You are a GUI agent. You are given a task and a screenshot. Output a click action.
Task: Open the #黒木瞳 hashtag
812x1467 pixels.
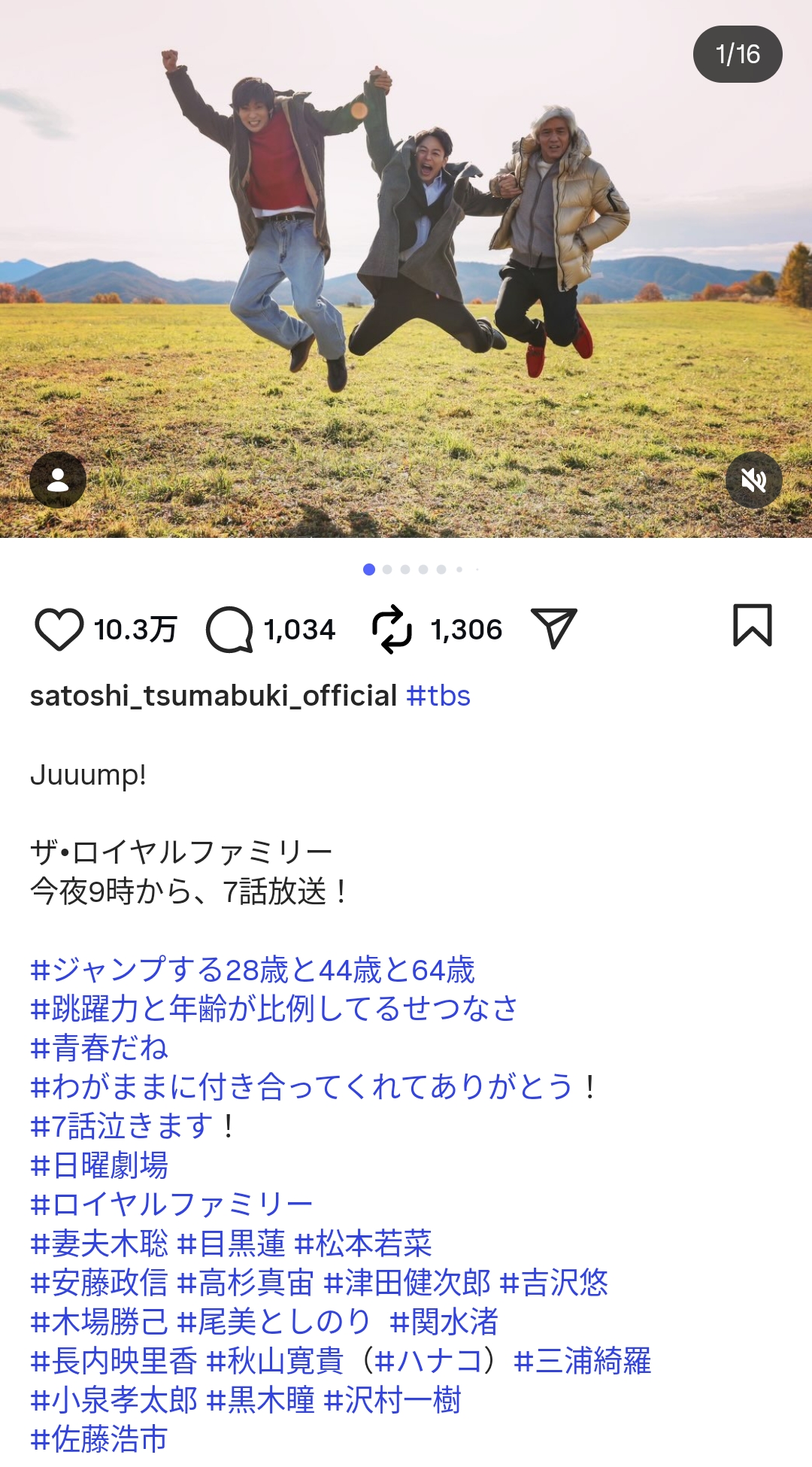tap(260, 1399)
